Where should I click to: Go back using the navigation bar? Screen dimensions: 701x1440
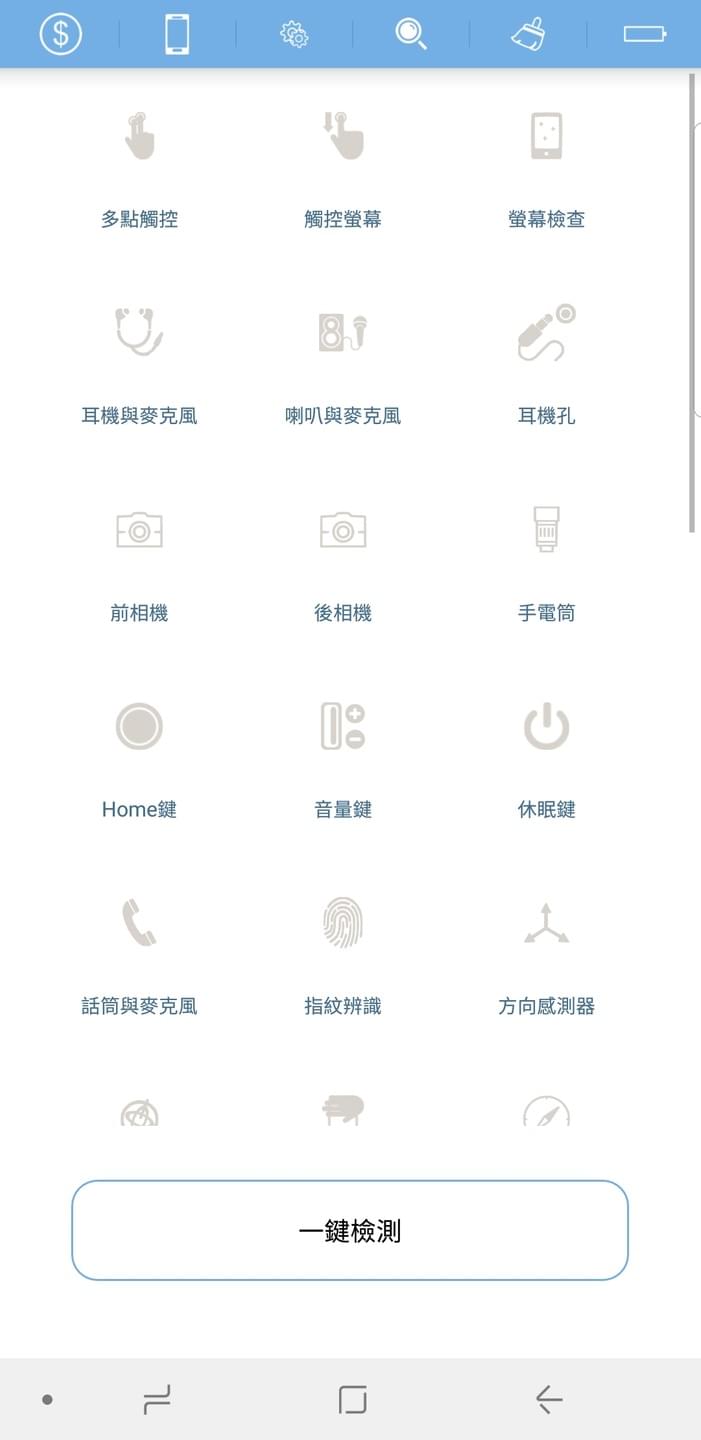[548, 1399]
